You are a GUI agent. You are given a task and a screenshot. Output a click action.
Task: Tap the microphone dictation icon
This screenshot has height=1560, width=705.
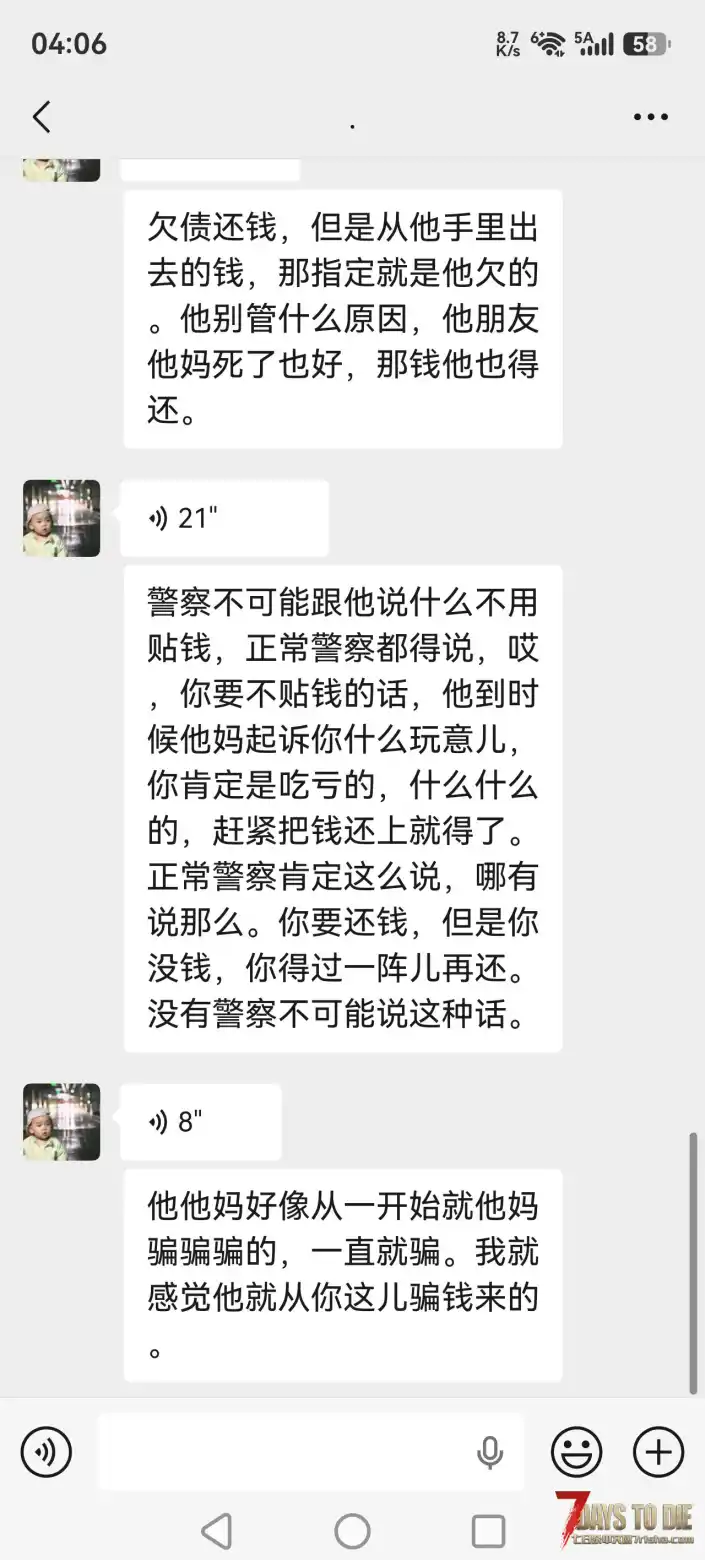[490, 1452]
